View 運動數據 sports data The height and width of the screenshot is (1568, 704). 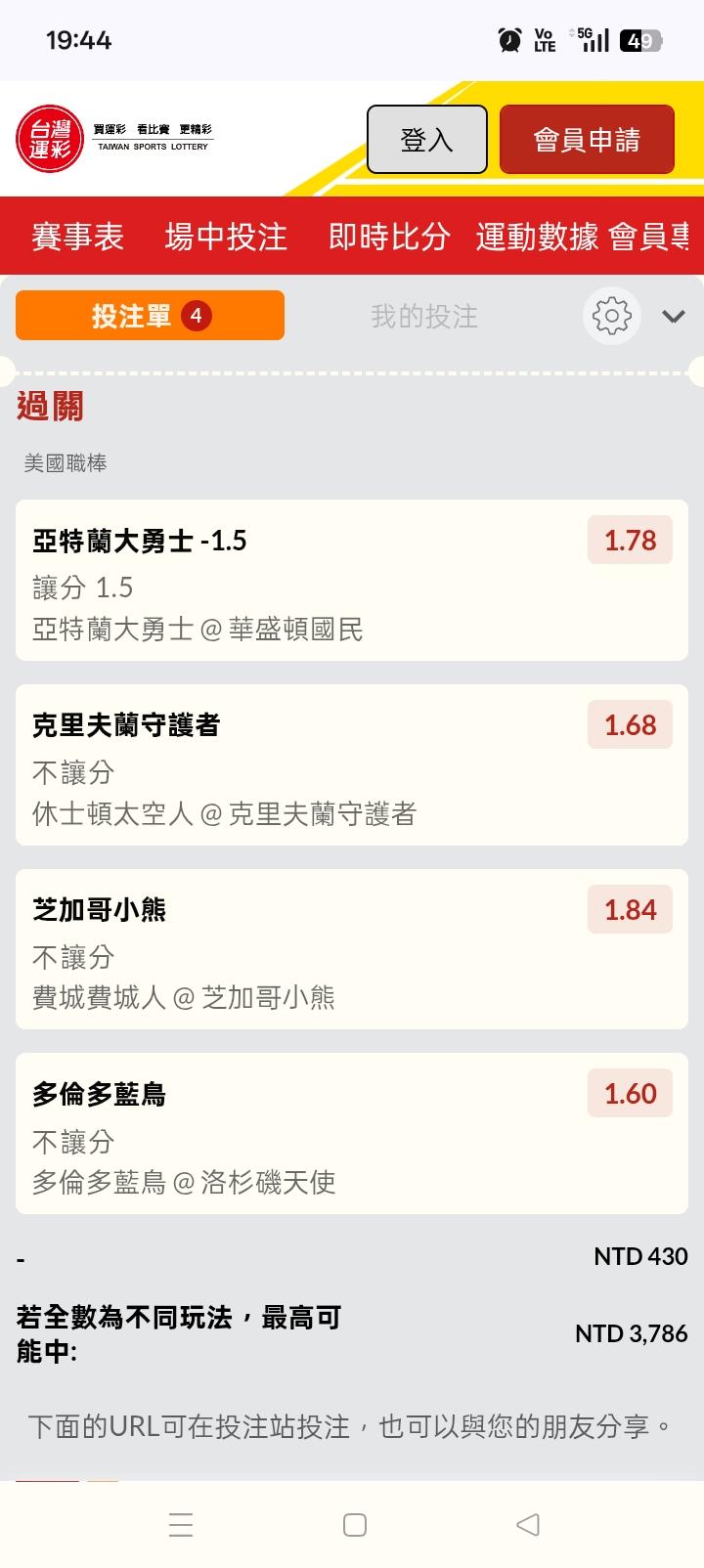(x=537, y=237)
